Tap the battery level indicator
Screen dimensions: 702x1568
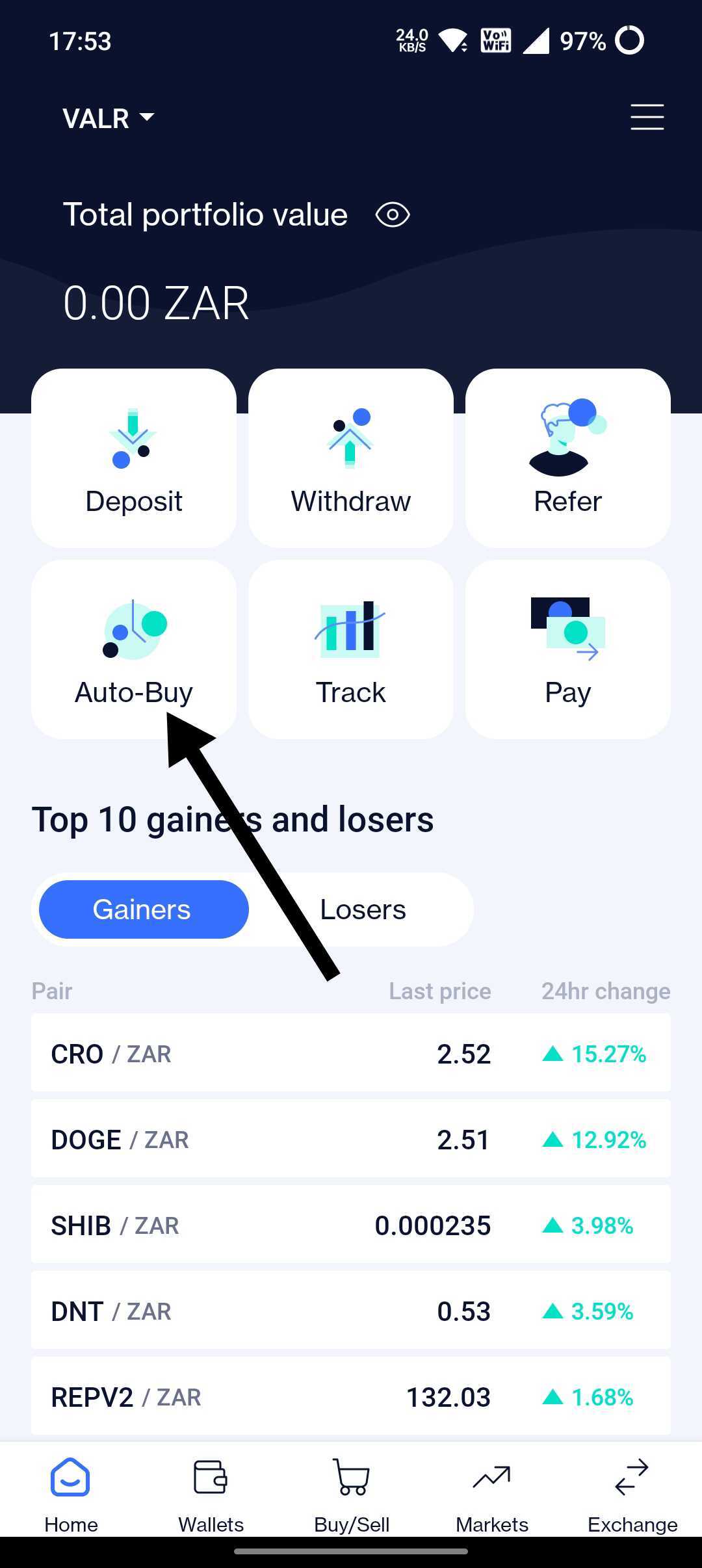[x=583, y=41]
